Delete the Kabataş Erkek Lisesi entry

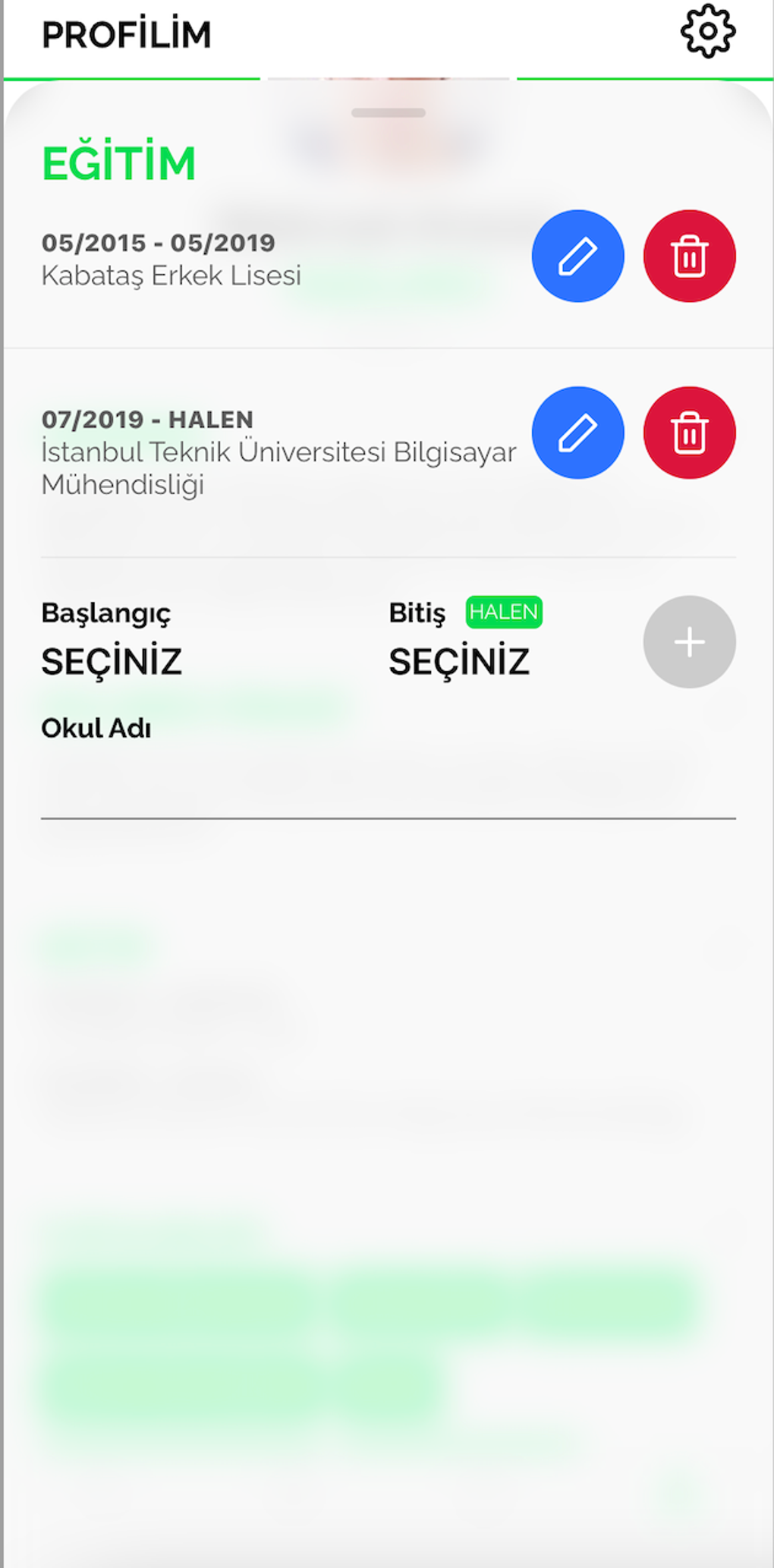689,257
